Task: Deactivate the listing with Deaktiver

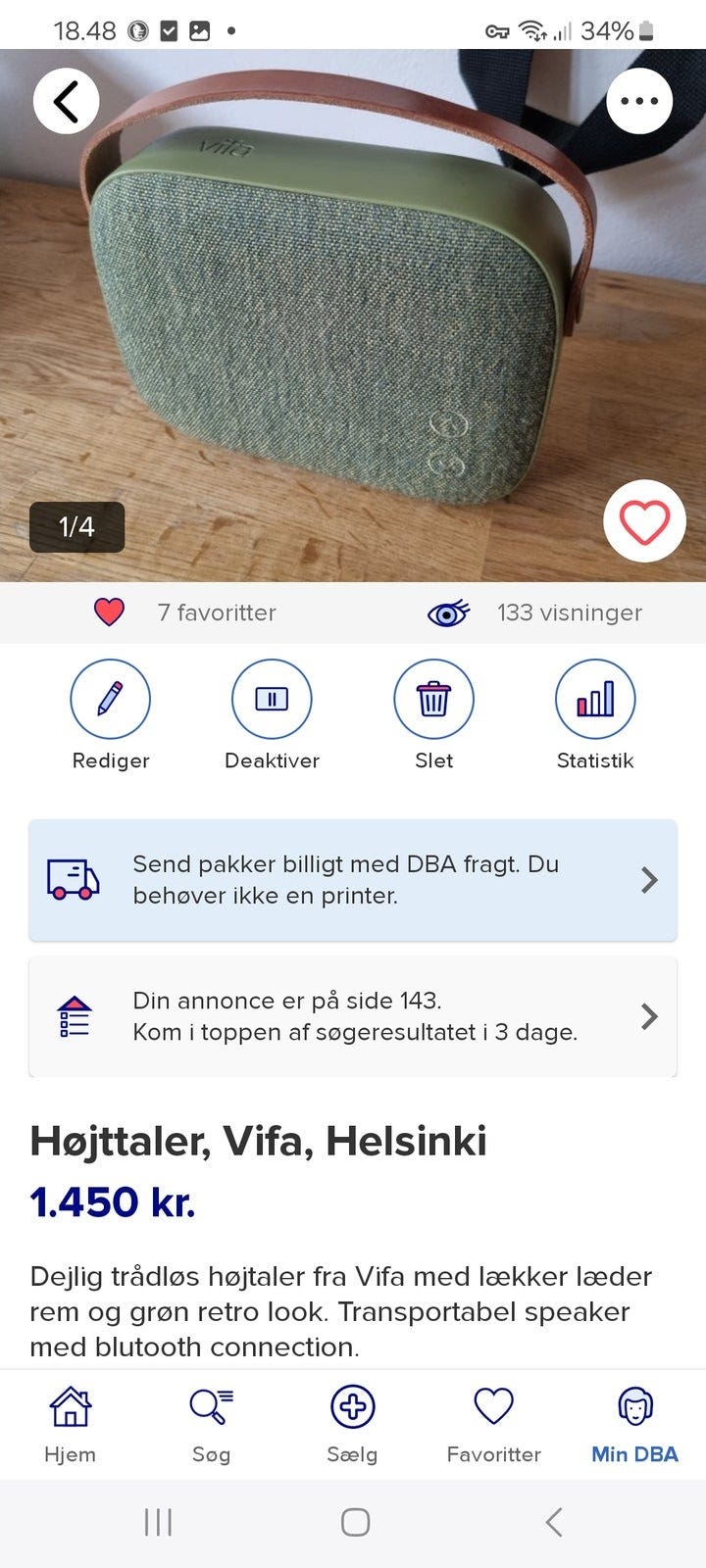Action: 272,715
